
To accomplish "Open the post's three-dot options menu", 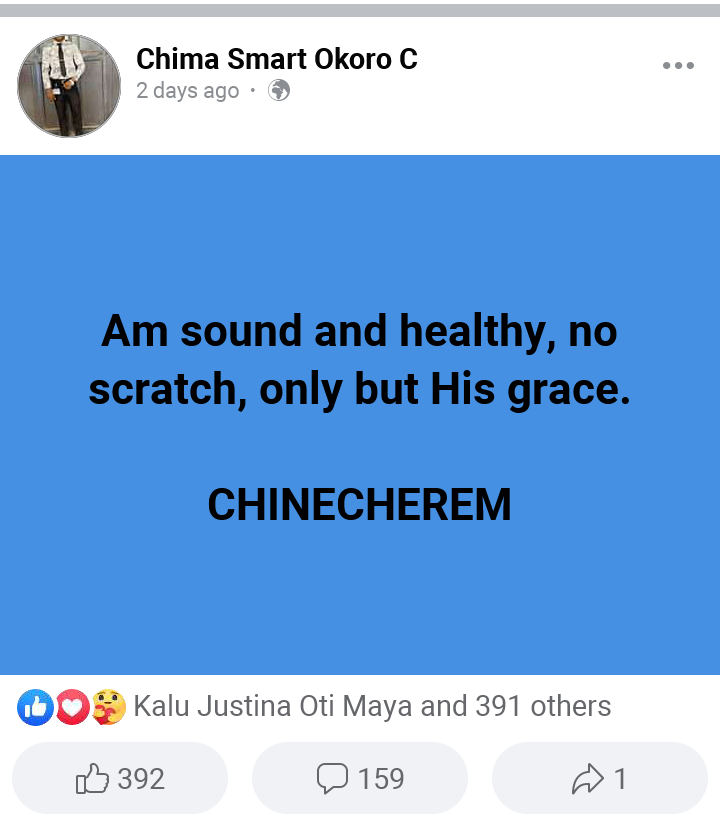I will coord(677,66).
